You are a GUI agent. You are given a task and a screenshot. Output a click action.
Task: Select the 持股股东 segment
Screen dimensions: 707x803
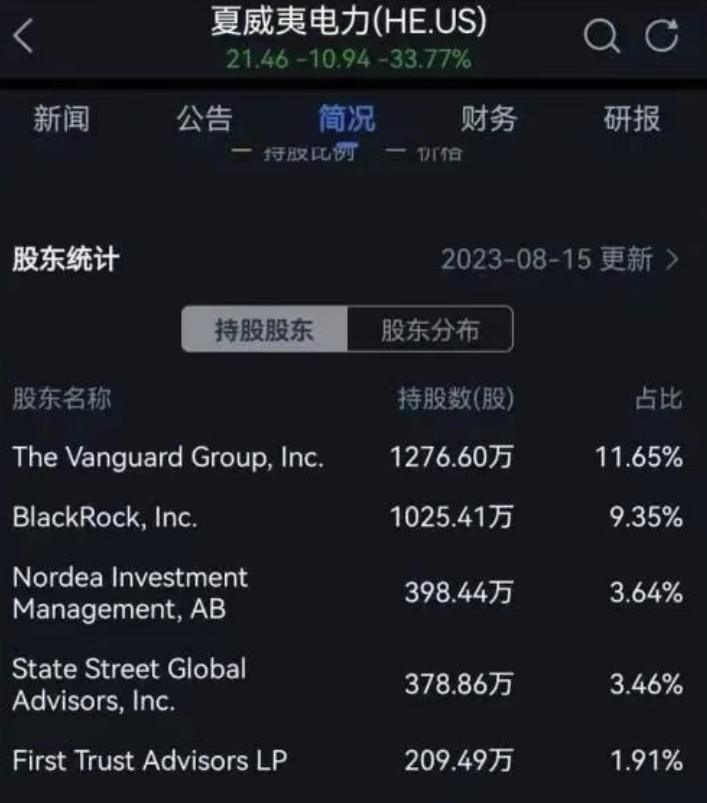point(264,330)
